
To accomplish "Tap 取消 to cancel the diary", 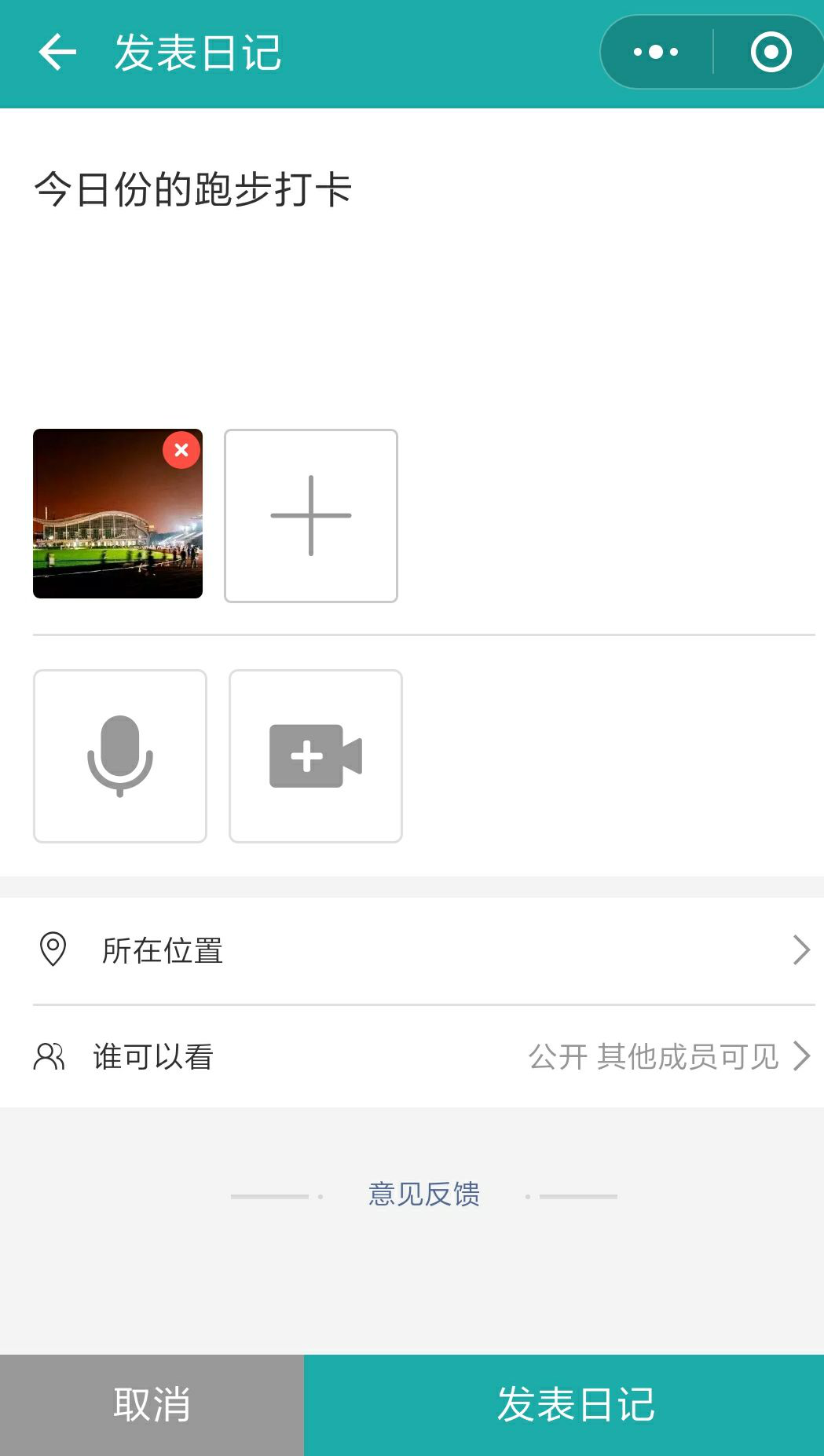I will pos(152,1405).
